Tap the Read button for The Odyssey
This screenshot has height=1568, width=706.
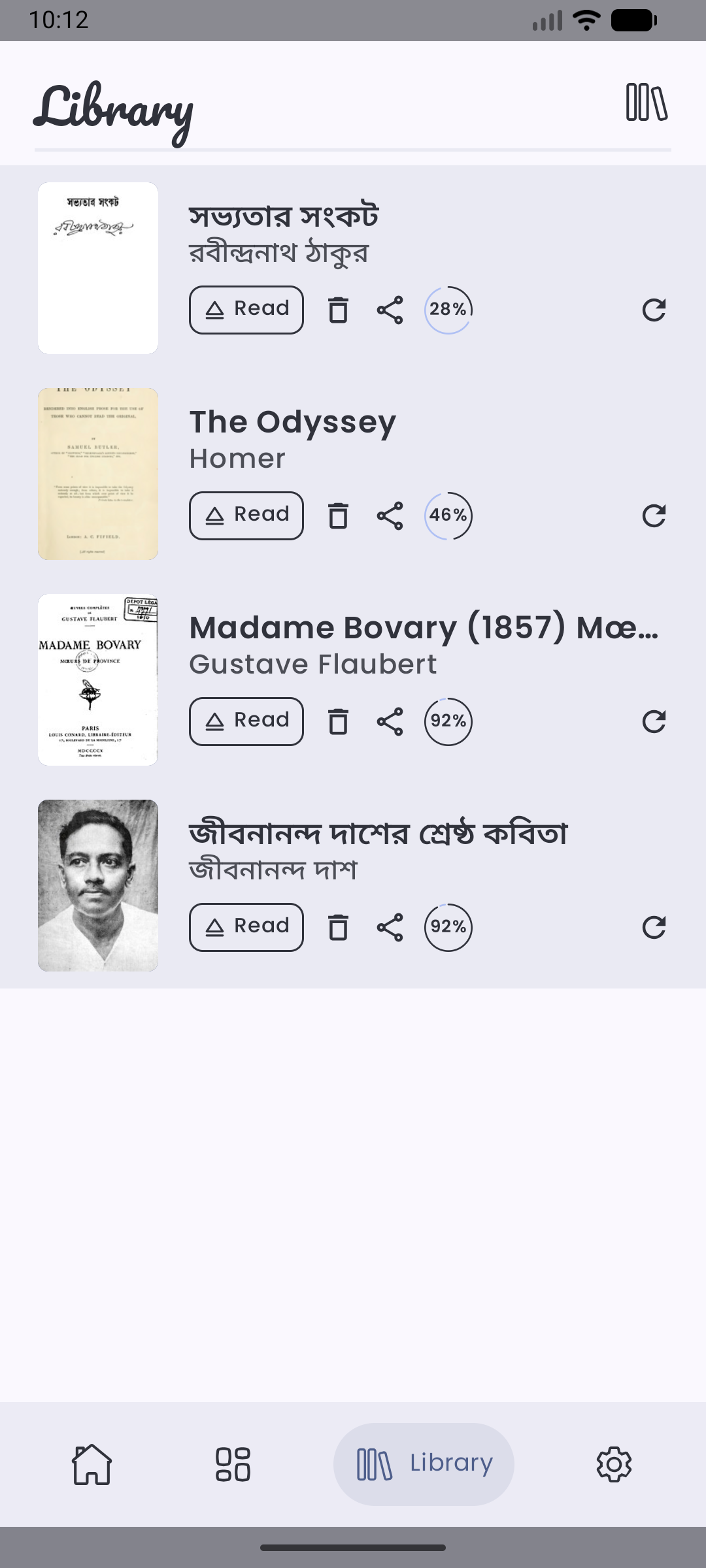[x=246, y=515]
